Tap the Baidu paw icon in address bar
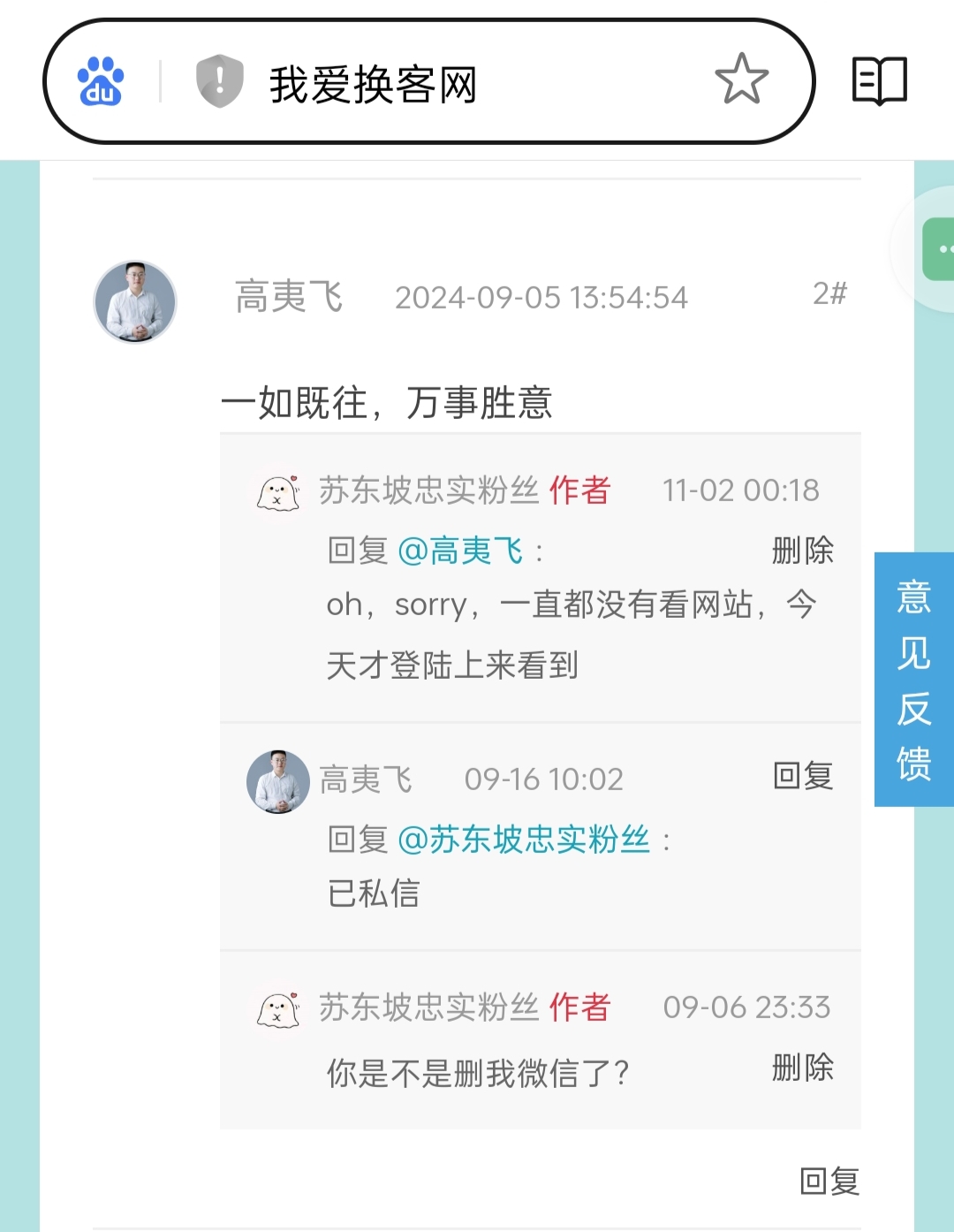The height and width of the screenshot is (1232, 954). click(100, 81)
